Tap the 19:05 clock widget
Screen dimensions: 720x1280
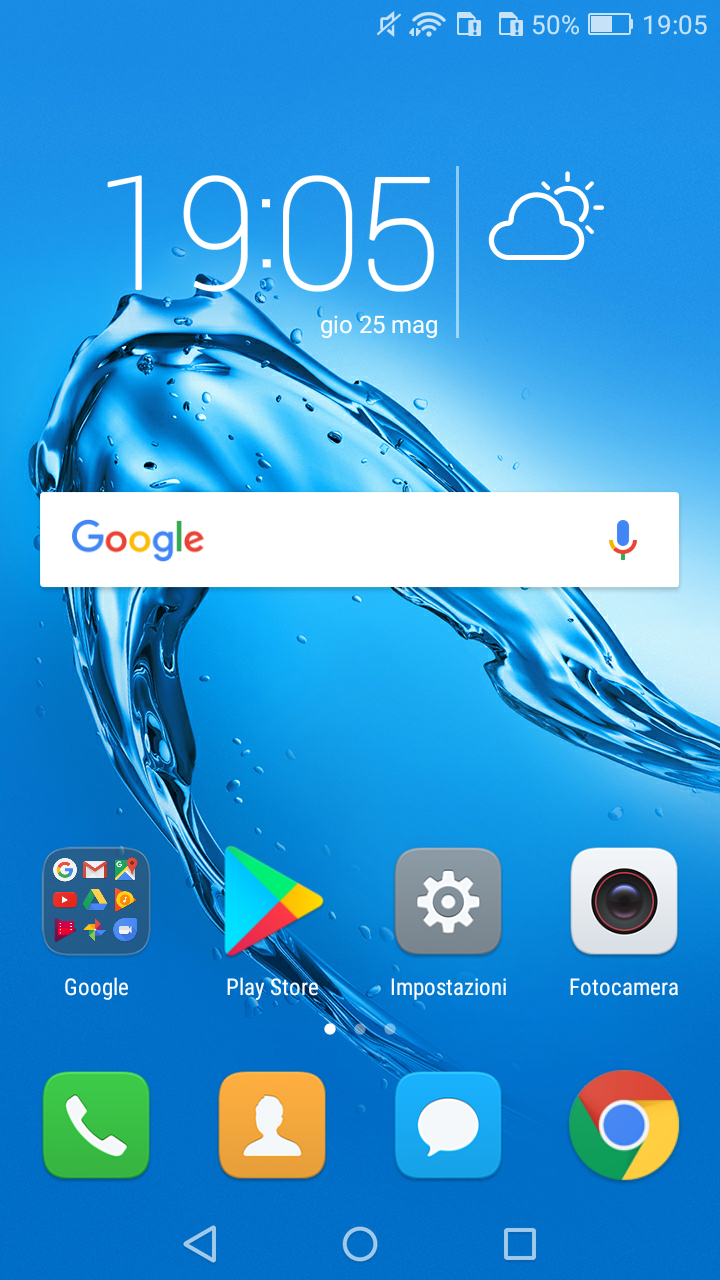click(270, 235)
